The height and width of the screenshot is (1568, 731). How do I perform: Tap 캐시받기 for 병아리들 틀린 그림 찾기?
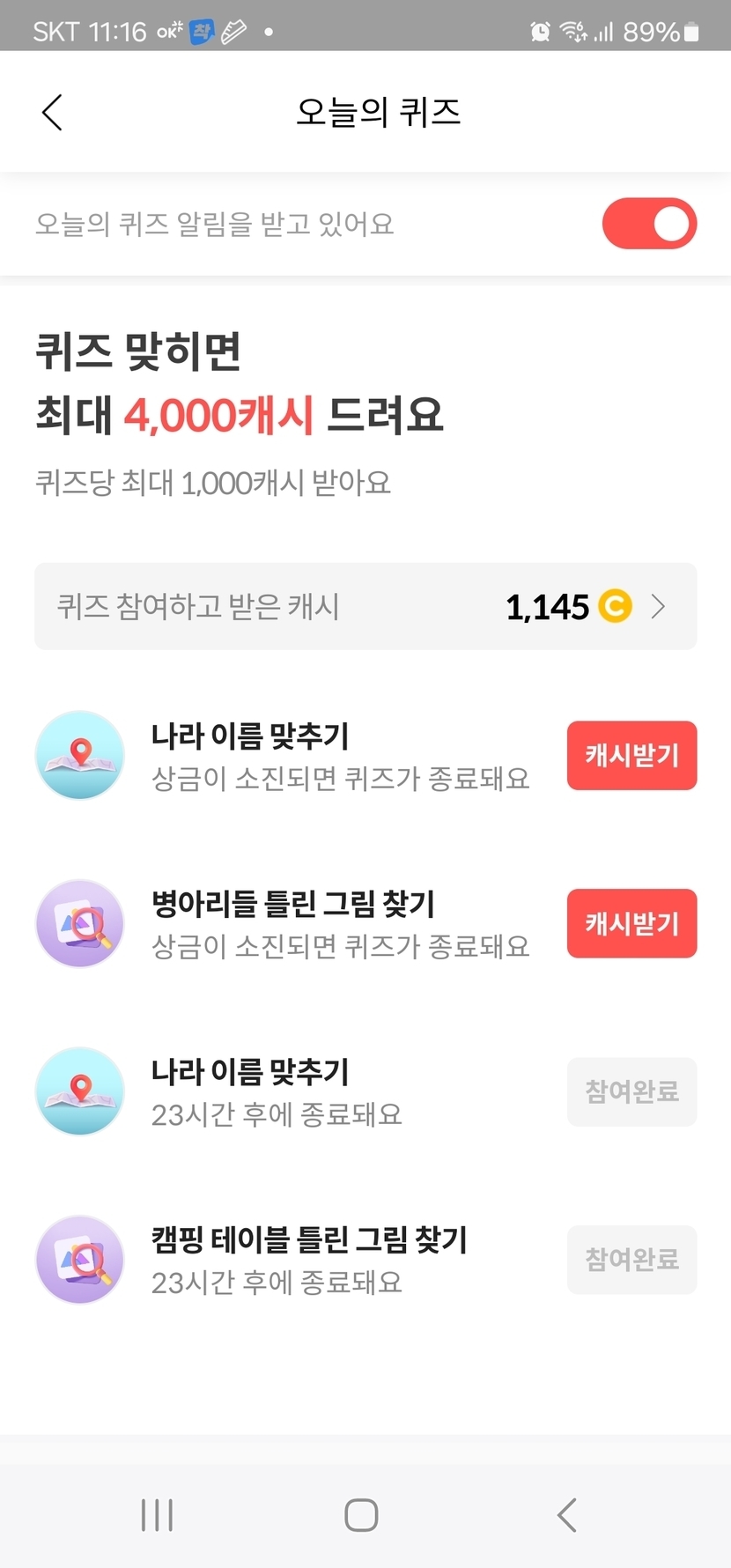631,923
